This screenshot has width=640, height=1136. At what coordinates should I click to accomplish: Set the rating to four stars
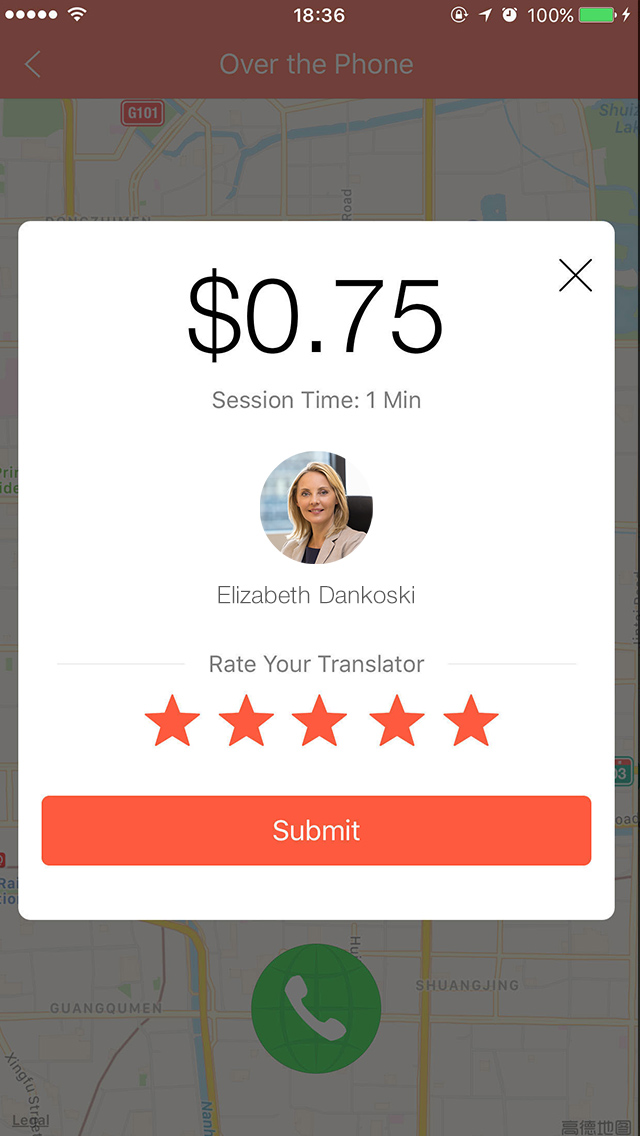396,723
